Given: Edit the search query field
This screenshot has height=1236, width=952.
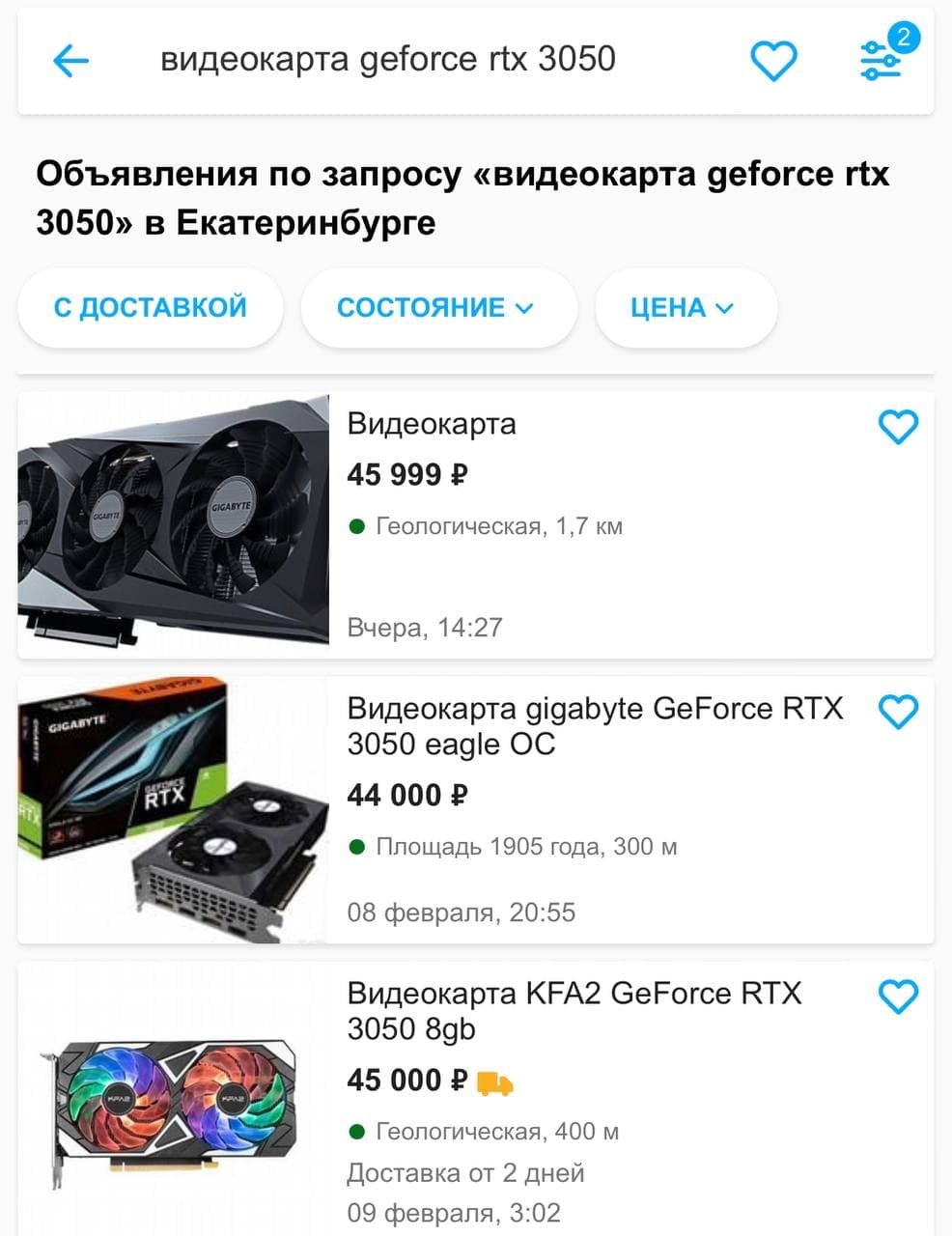Looking at the screenshot, I should click(x=387, y=60).
